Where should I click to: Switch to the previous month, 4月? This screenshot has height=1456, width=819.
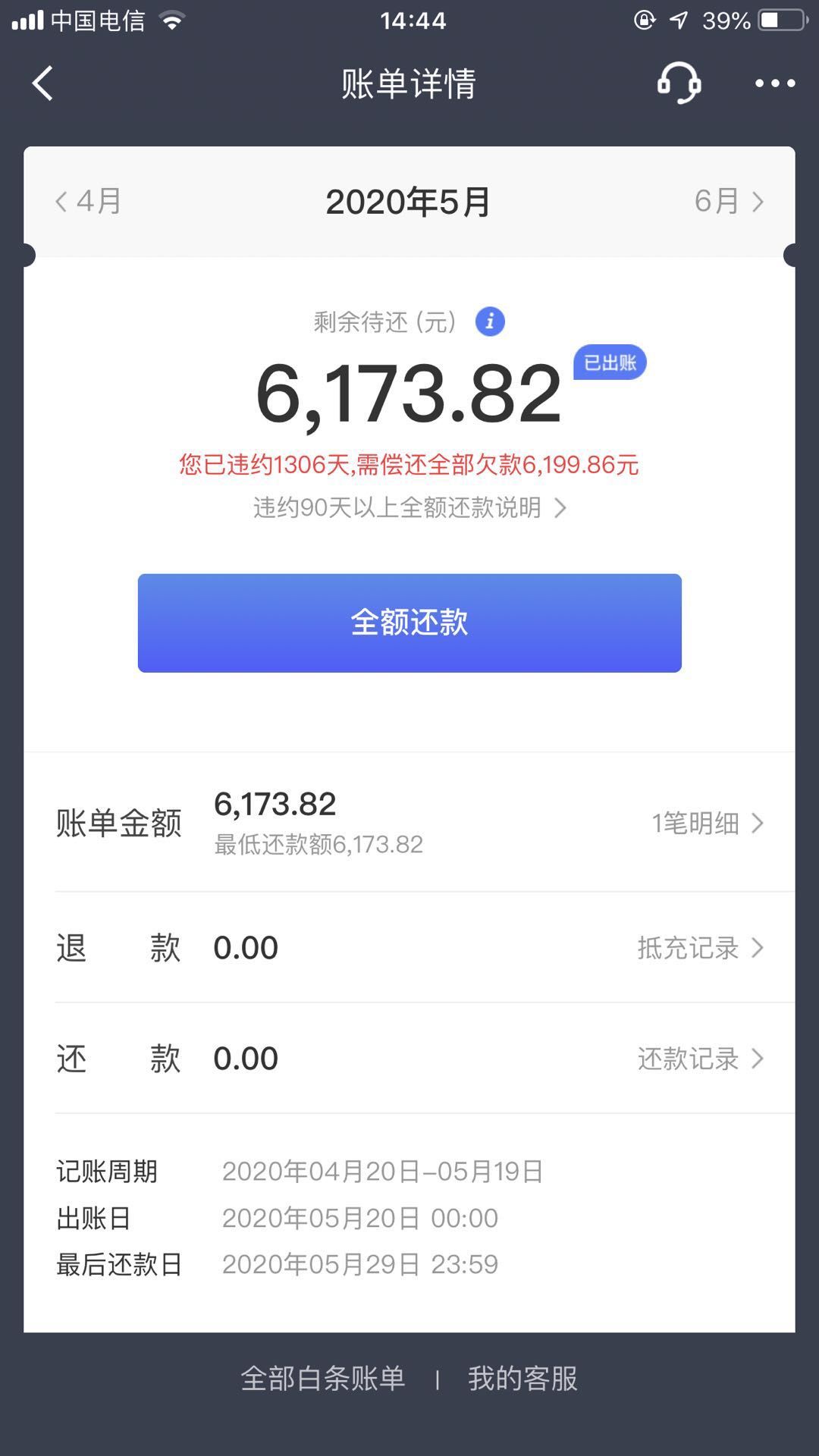(x=88, y=202)
